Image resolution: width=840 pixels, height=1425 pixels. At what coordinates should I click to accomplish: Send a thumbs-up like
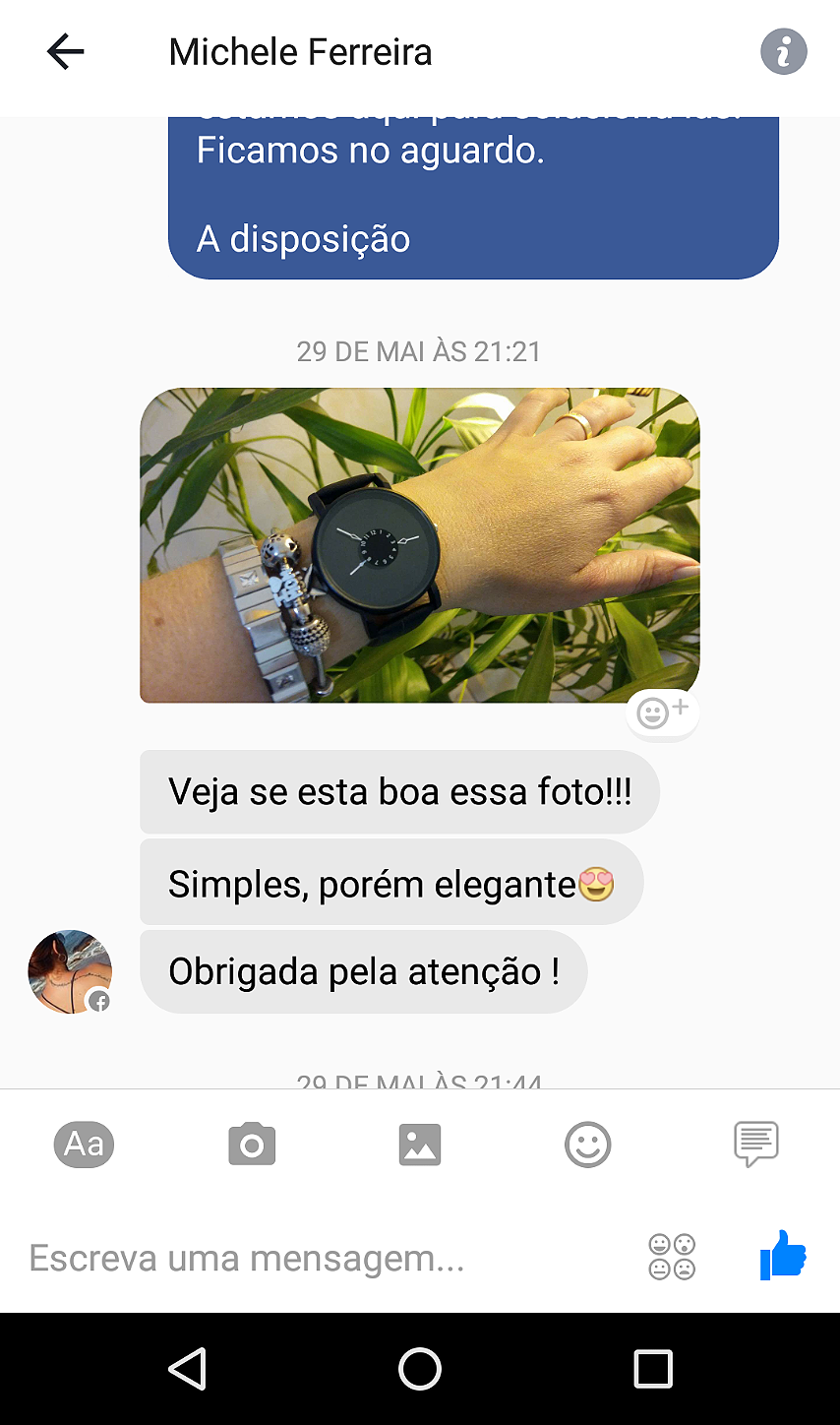point(783,1256)
